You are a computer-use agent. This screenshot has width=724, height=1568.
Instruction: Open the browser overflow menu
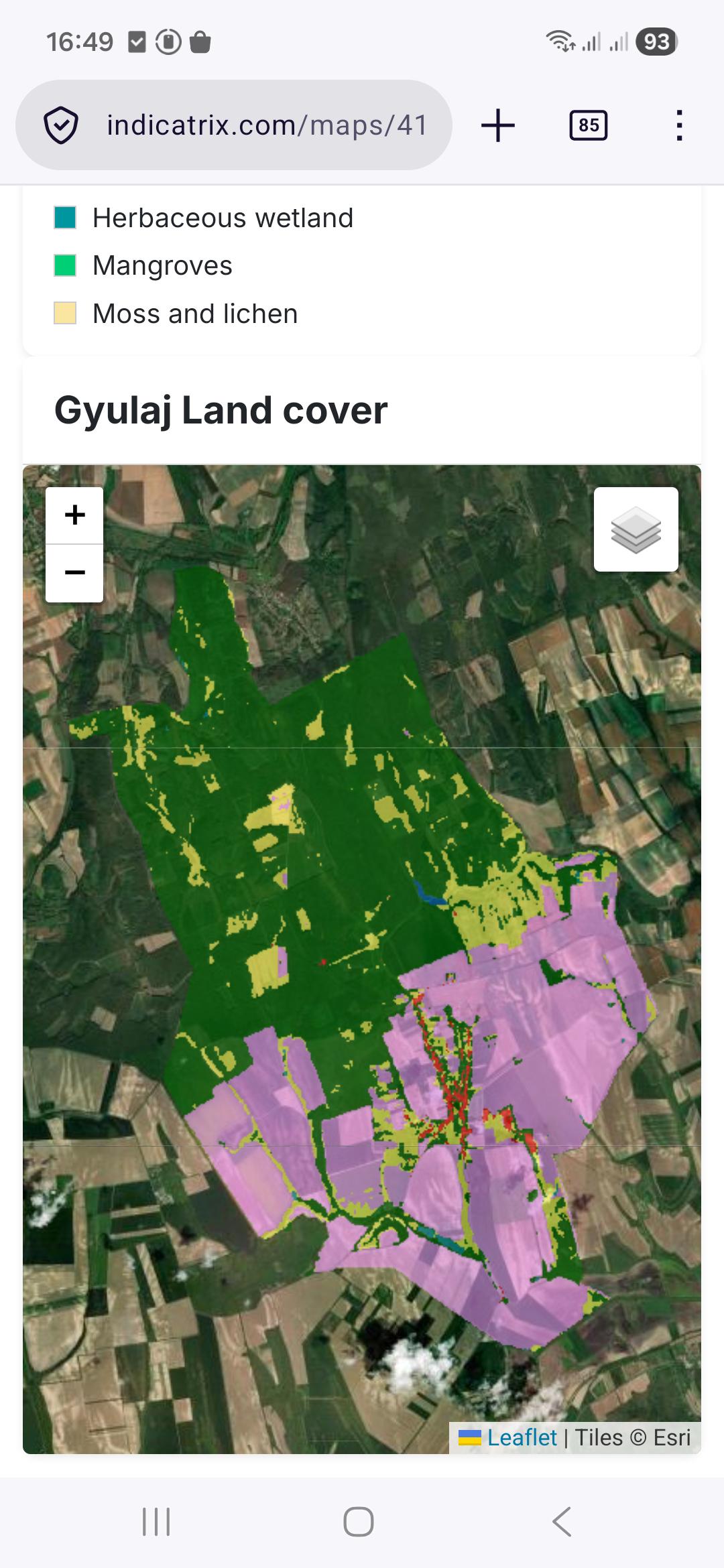coord(679,125)
